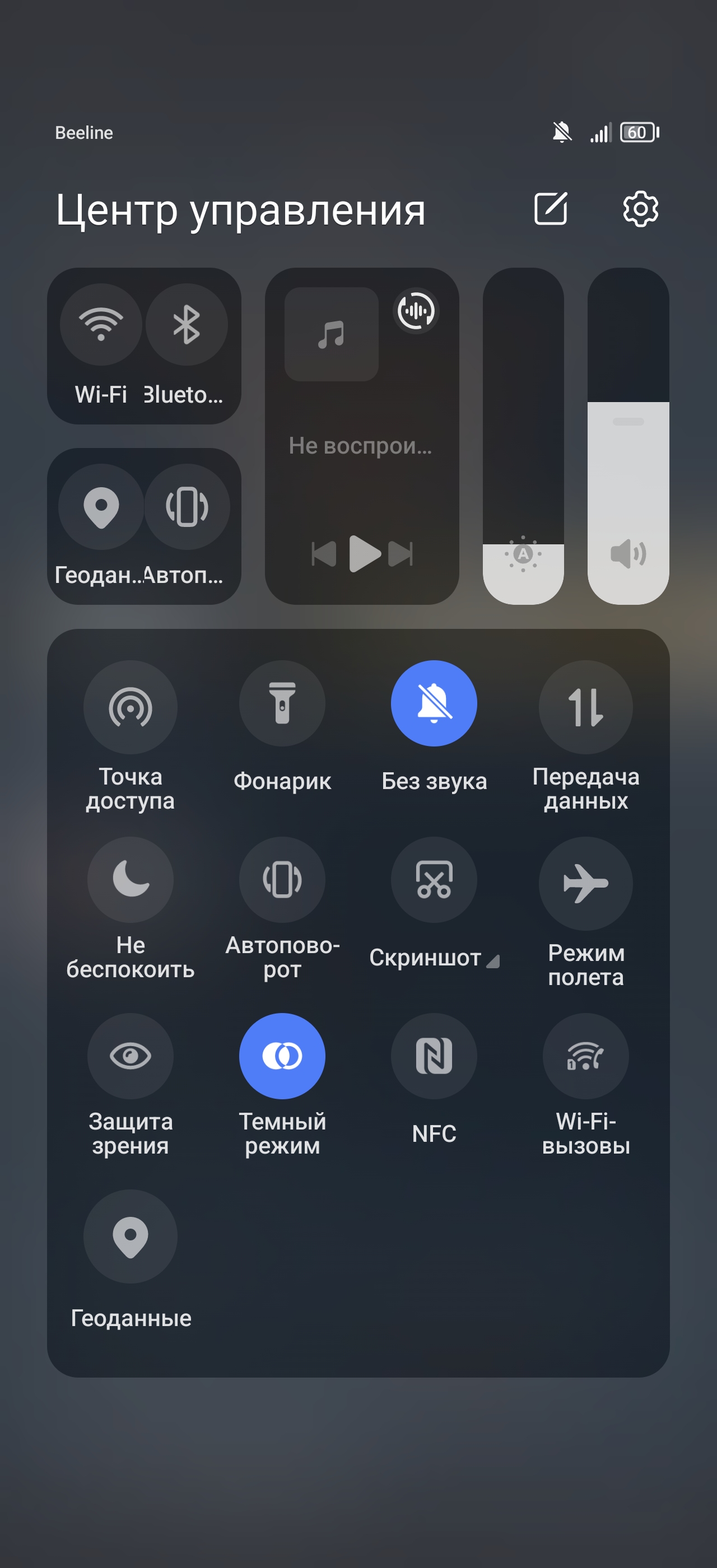This screenshot has height=1568, width=717.
Task: Toggle Wi-Fi on
Action: 101,324
